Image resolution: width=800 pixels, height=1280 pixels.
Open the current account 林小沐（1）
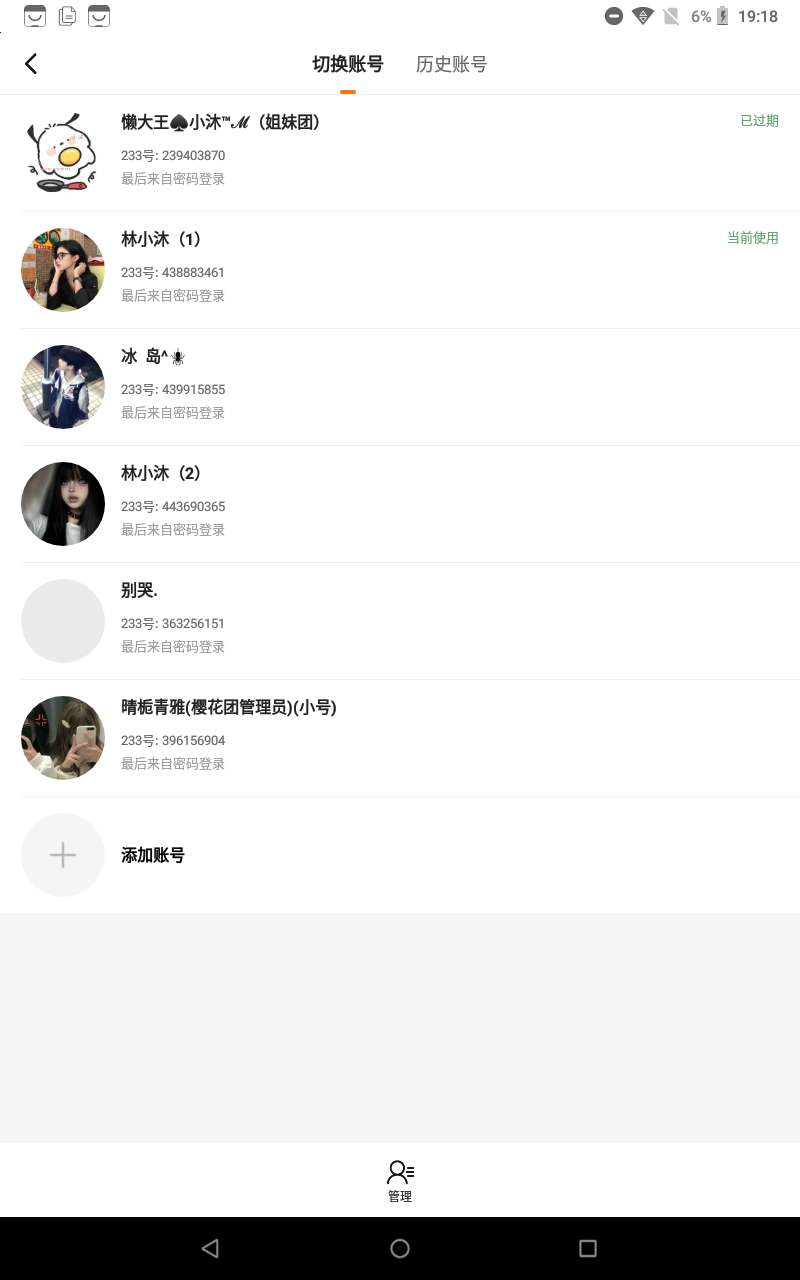[400, 270]
